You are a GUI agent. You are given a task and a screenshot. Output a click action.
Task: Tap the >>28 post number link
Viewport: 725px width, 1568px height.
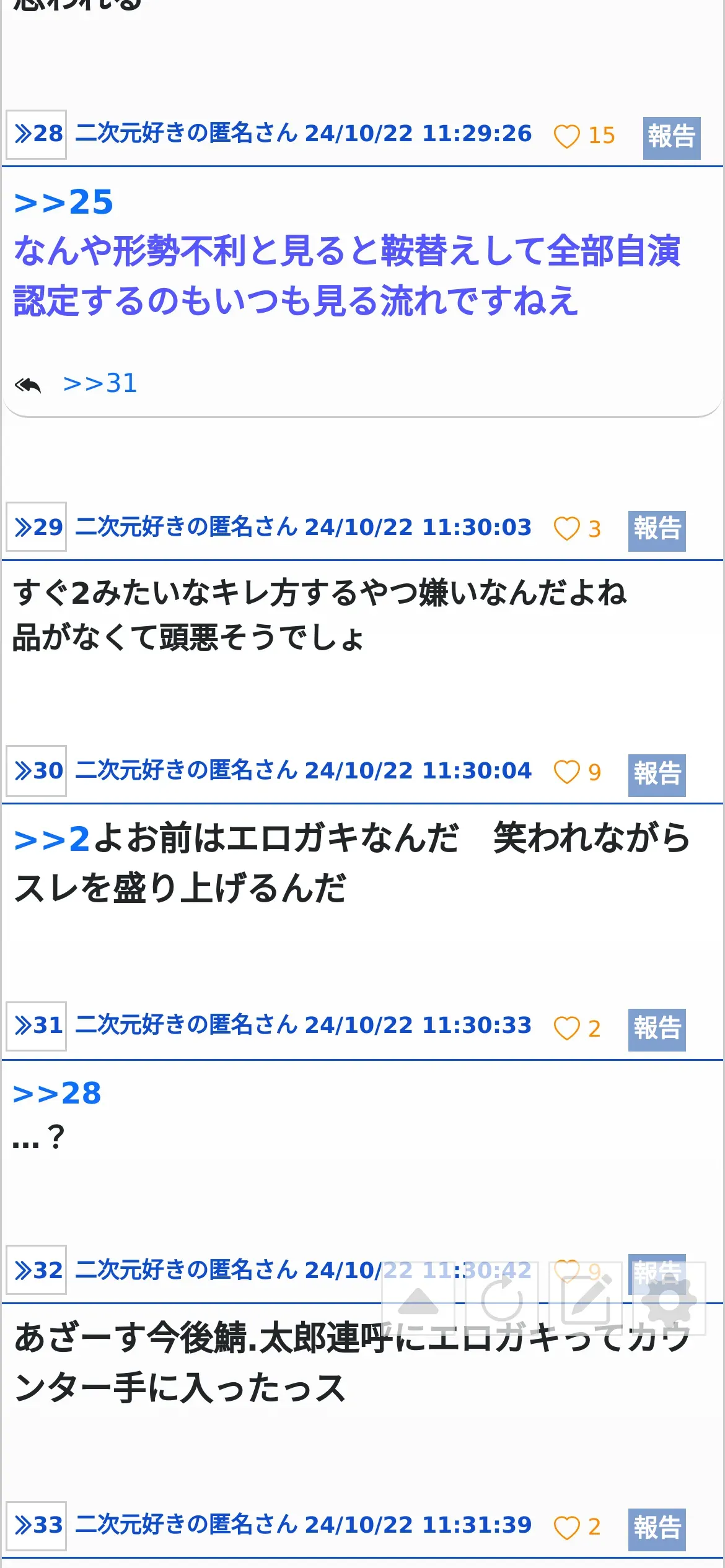click(37, 134)
